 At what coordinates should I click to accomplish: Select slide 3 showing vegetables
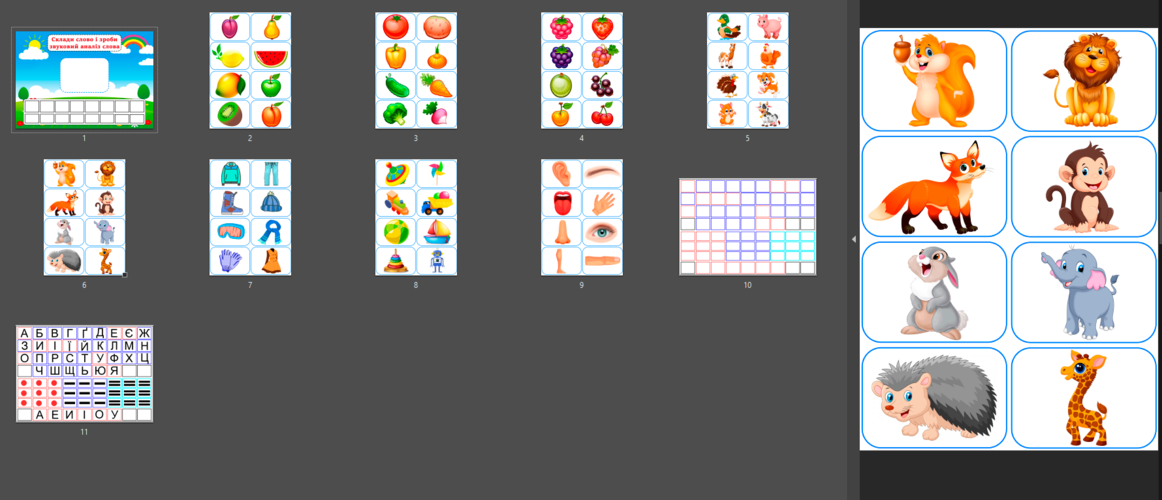click(x=416, y=70)
